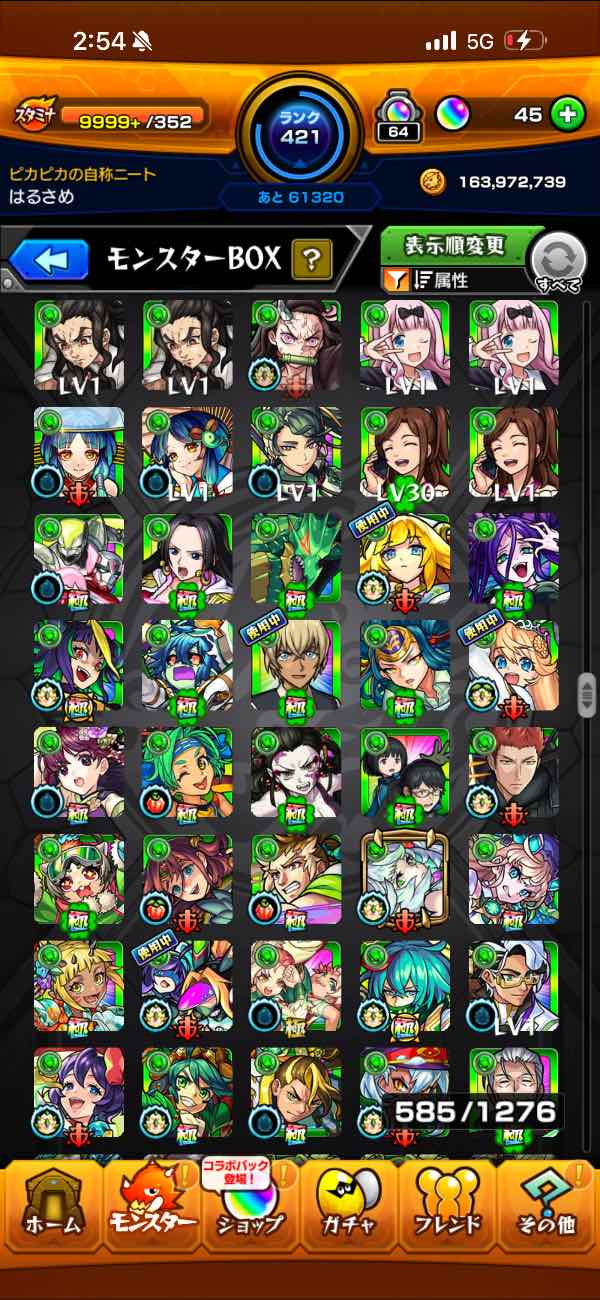Tap the scroll handle on the right edge
The height and width of the screenshot is (1300, 600).
pyautogui.click(x=587, y=693)
